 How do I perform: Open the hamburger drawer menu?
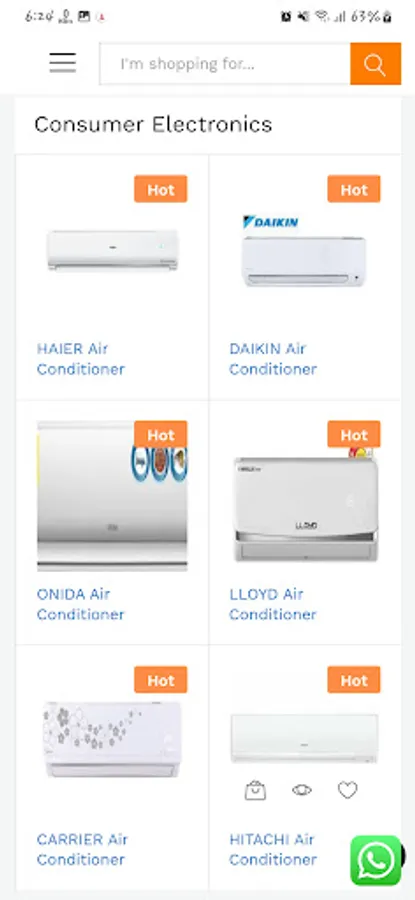tap(63, 63)
